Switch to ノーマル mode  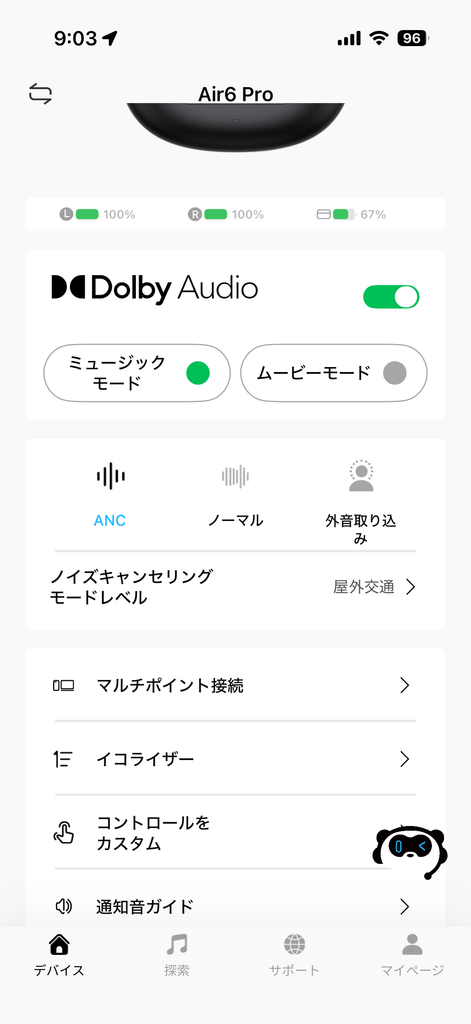(x=235, y=492)
